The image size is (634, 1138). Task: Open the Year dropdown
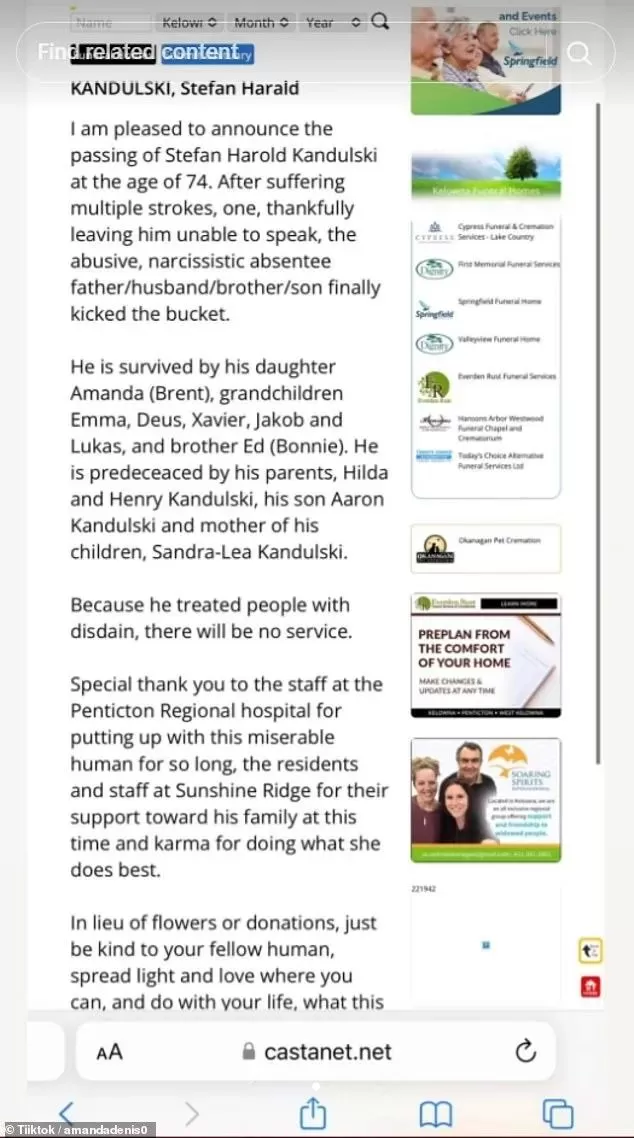333,22
